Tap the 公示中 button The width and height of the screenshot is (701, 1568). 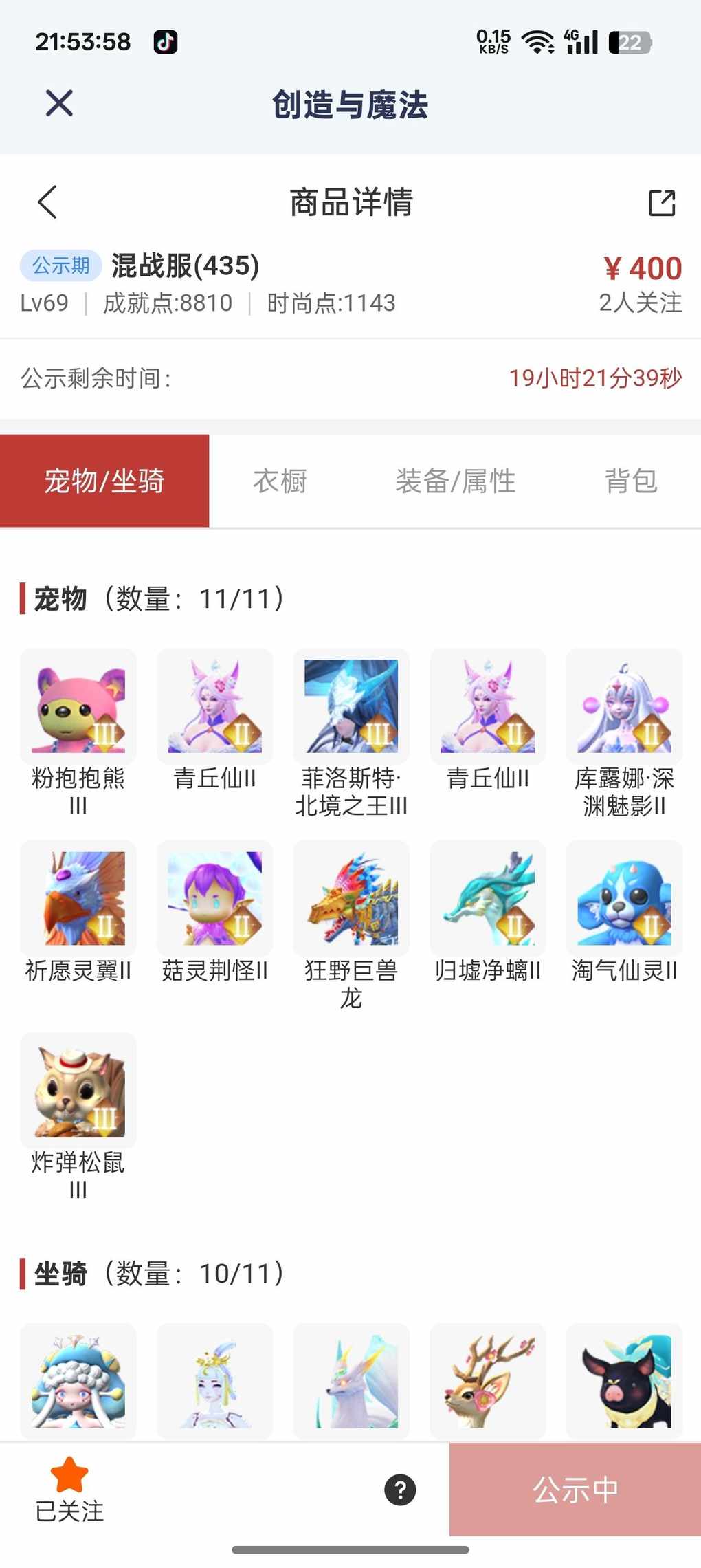[x=575, y=1490]
